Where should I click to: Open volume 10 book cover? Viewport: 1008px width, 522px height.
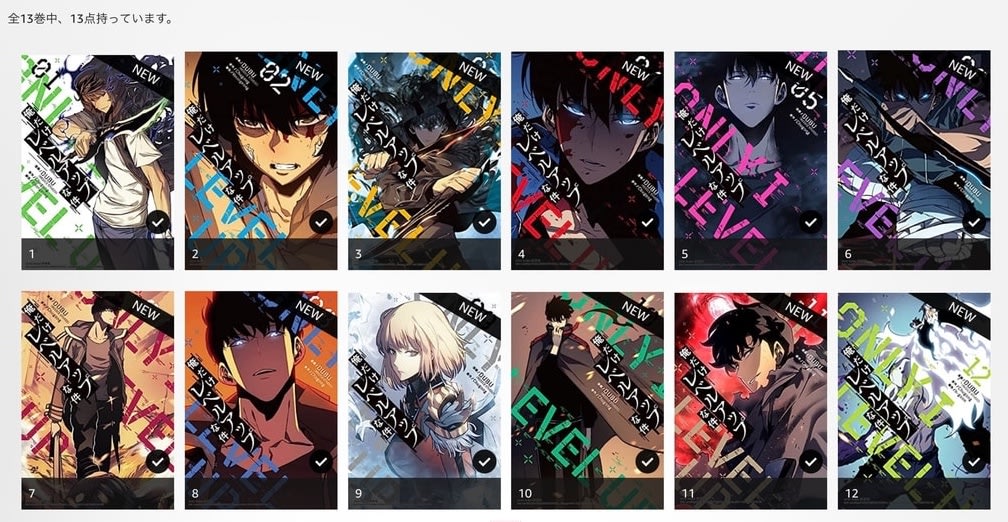587,390
